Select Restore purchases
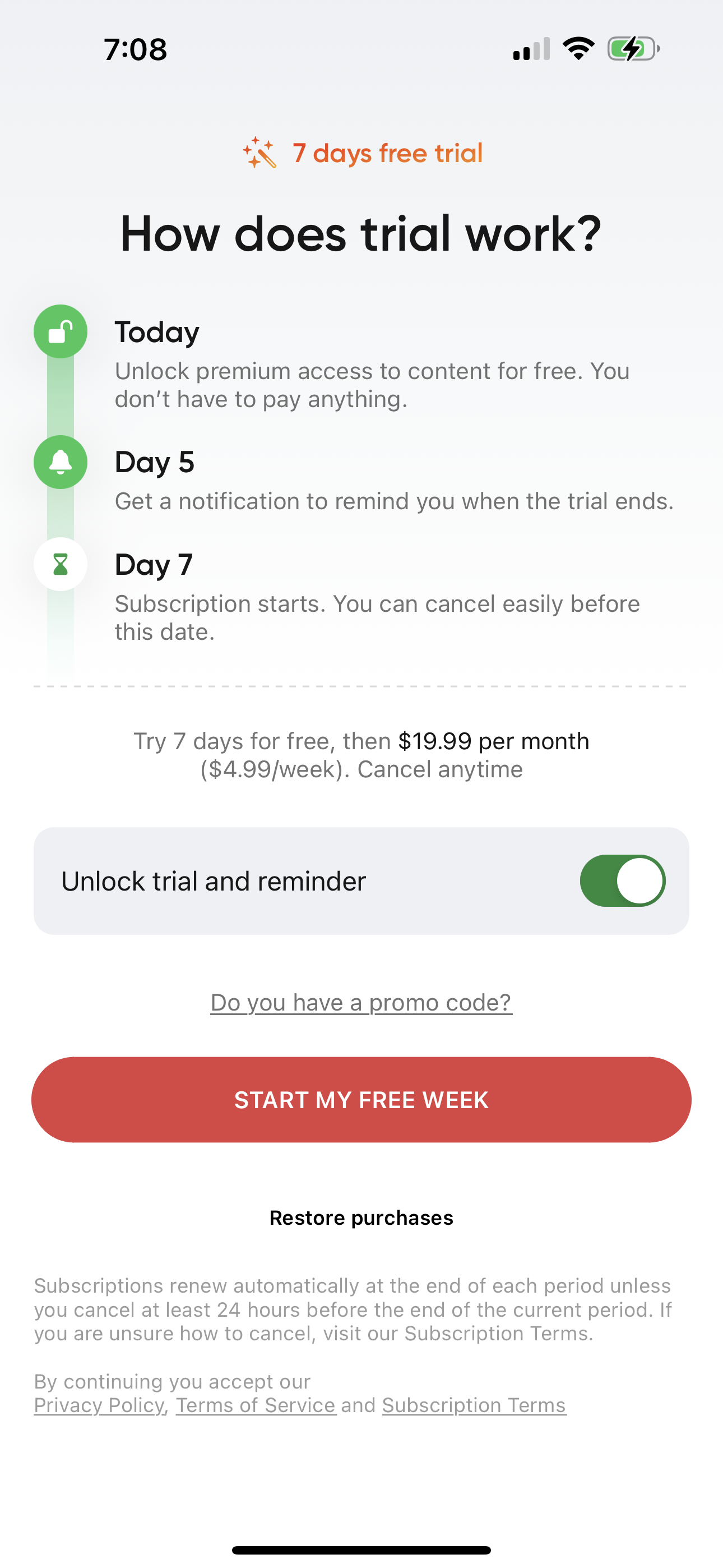723x1568 pixels. click(361, 1217)
